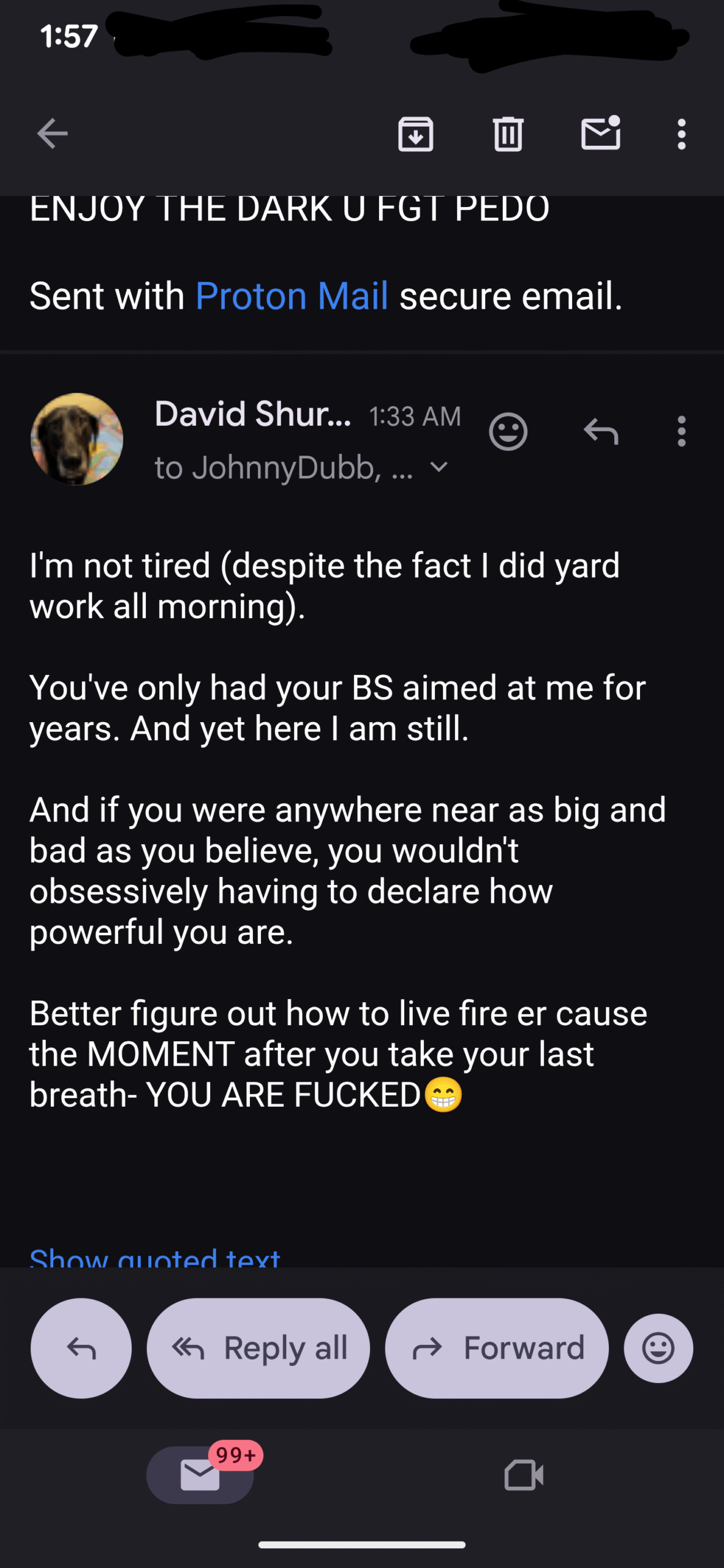Switch to the Meet video tab
Image resolution: width=724 pixels, height=1568 pixels.
click(x=524, y=1475)
